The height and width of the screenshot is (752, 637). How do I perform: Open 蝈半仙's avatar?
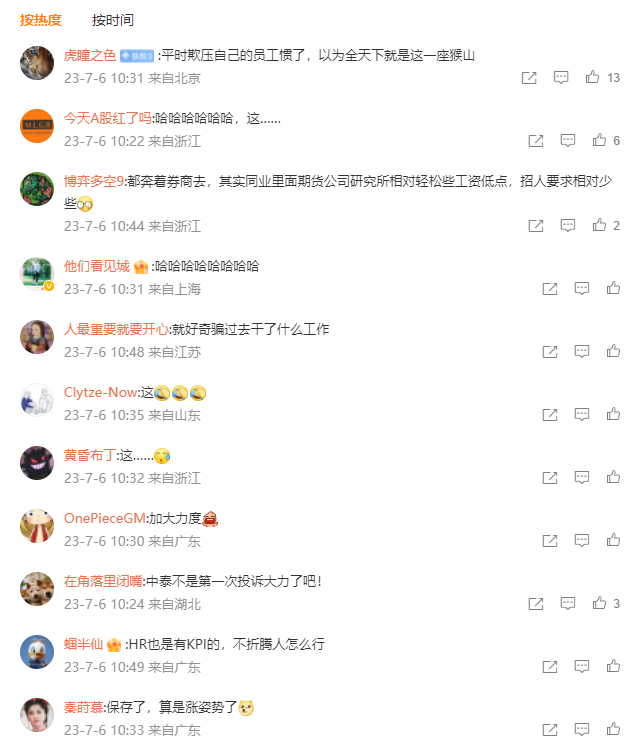tap(37, 652)
